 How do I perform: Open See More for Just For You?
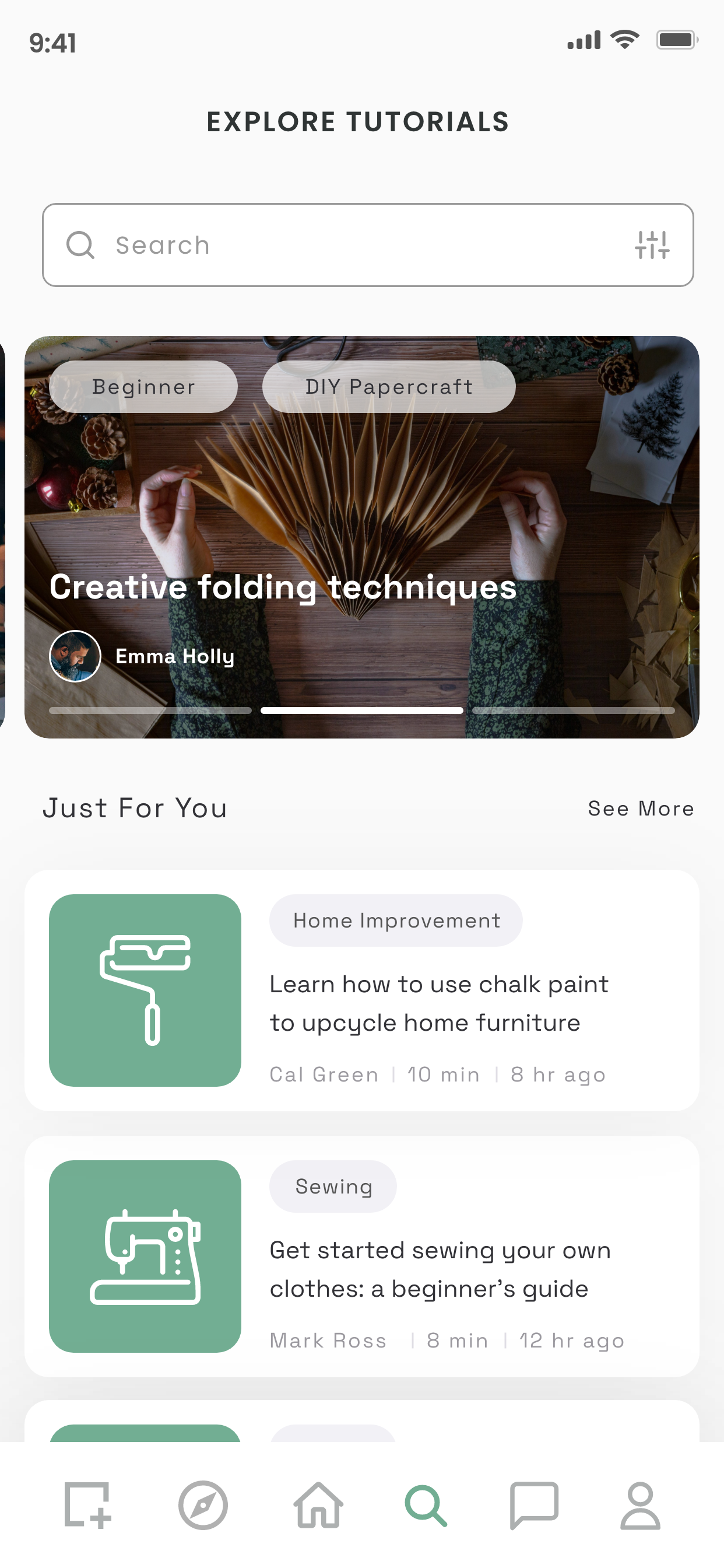click(640, 809)
